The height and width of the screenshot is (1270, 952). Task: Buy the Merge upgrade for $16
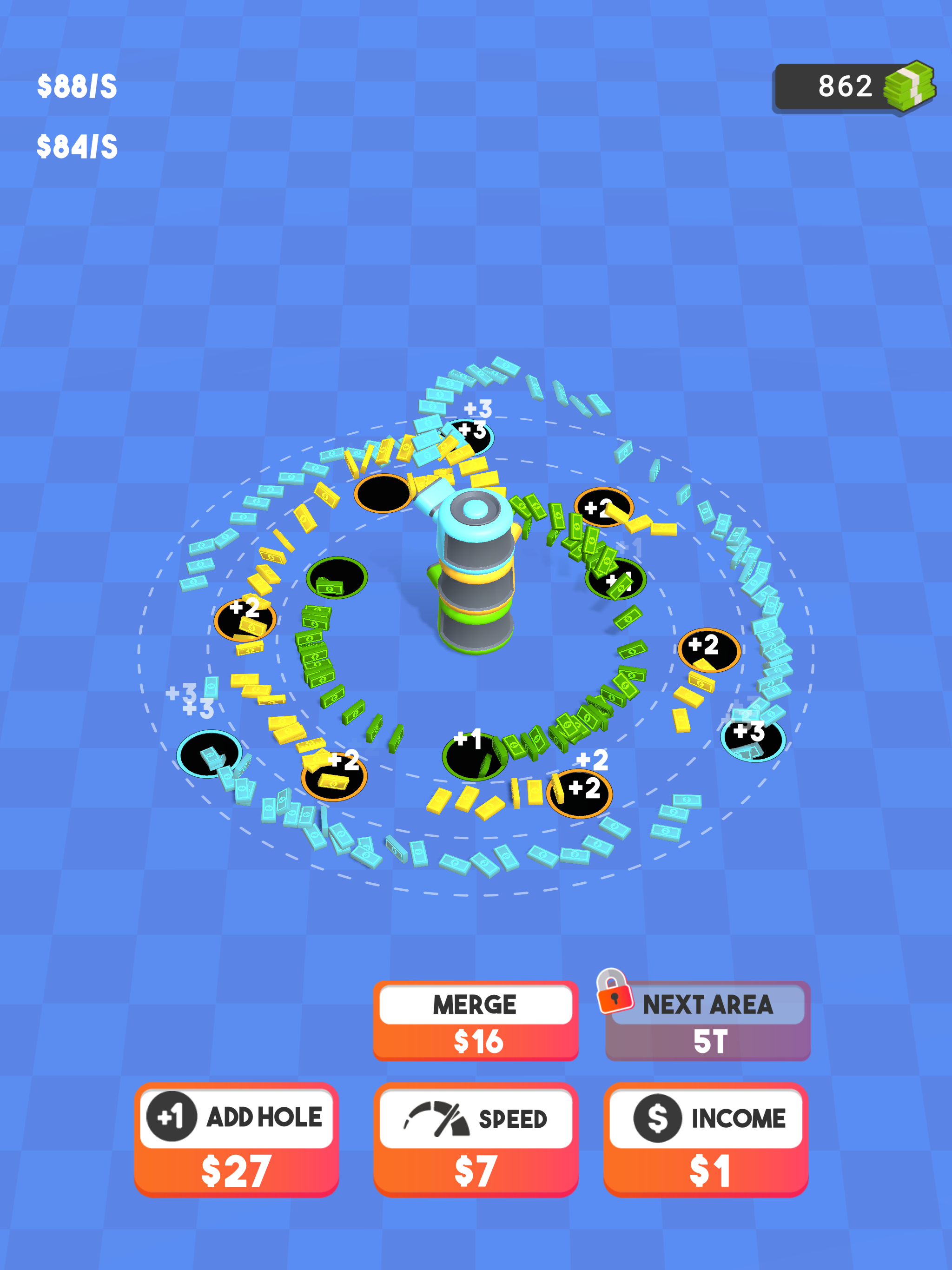476,1021
